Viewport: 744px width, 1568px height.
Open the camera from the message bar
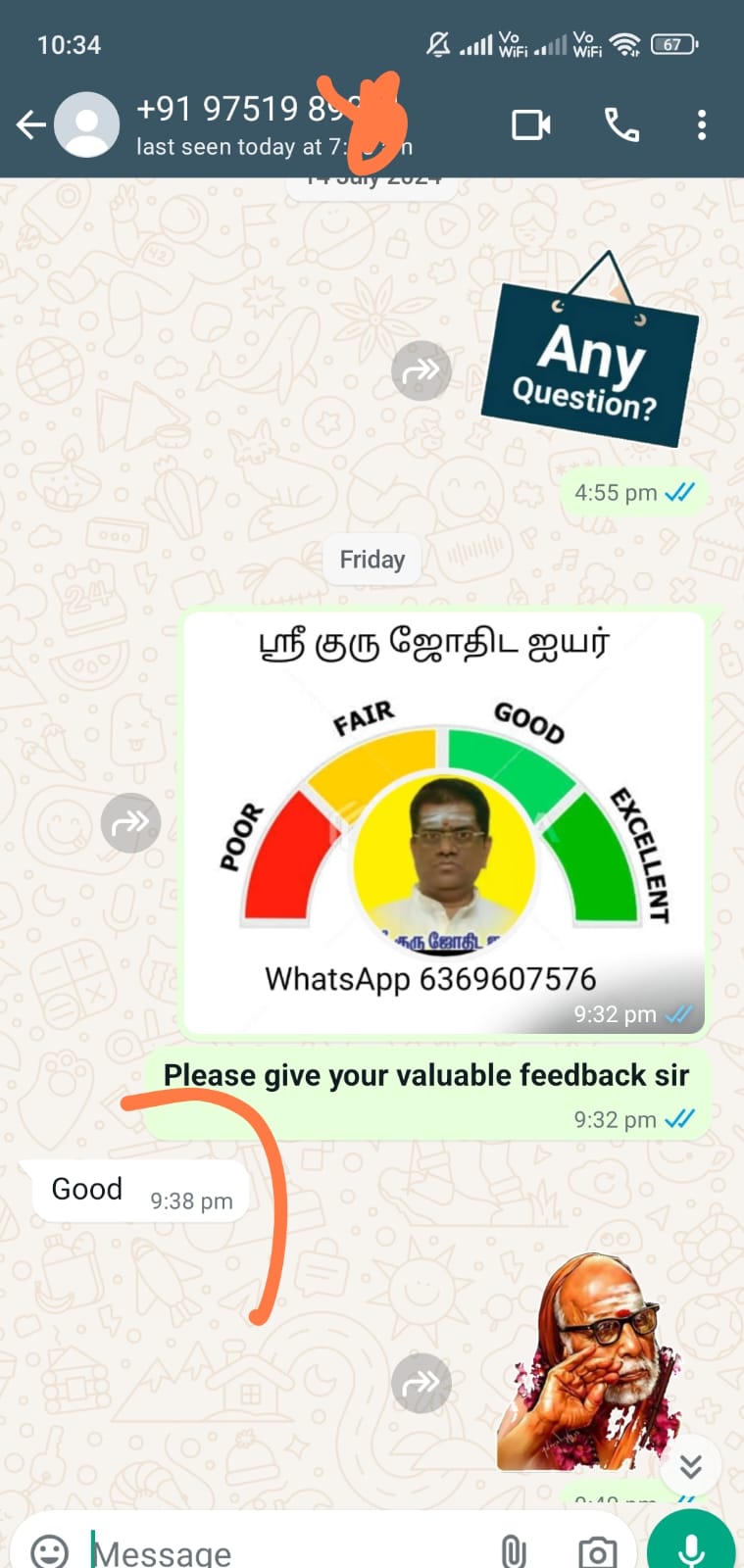pos(597,1551)
